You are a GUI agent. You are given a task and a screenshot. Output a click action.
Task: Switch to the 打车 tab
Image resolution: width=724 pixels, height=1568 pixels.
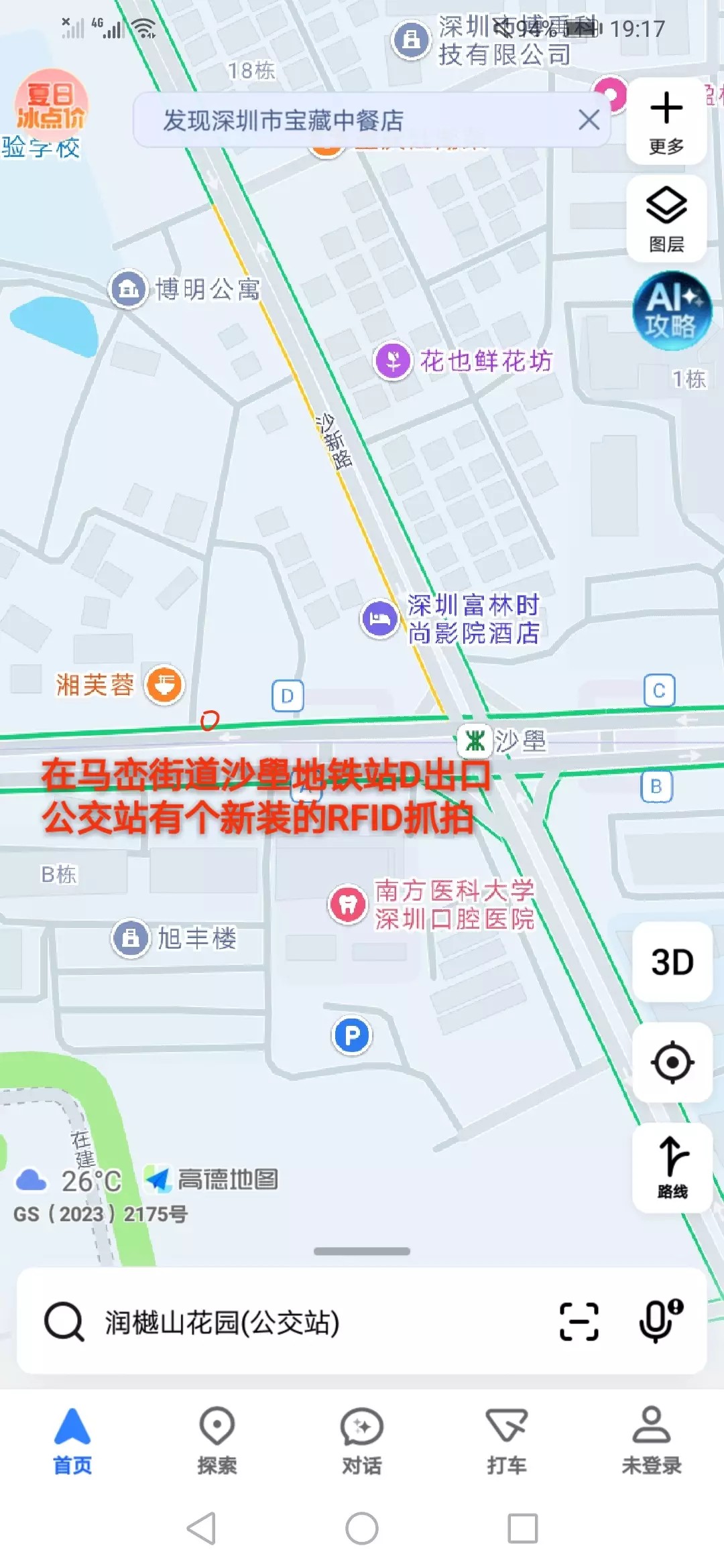click(x=506, y=1441)
